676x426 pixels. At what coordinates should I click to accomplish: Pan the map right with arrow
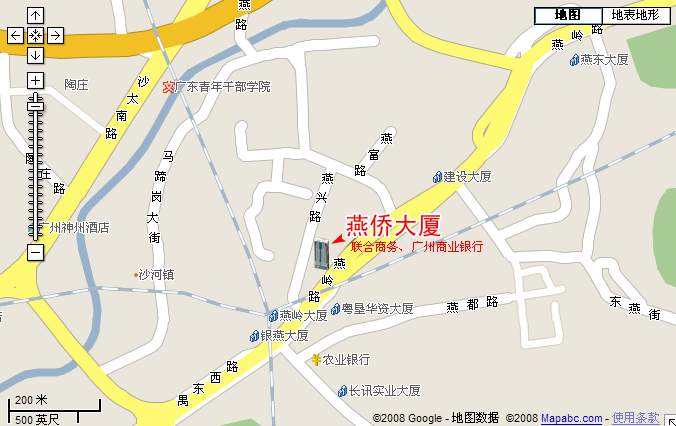(55, 35)
